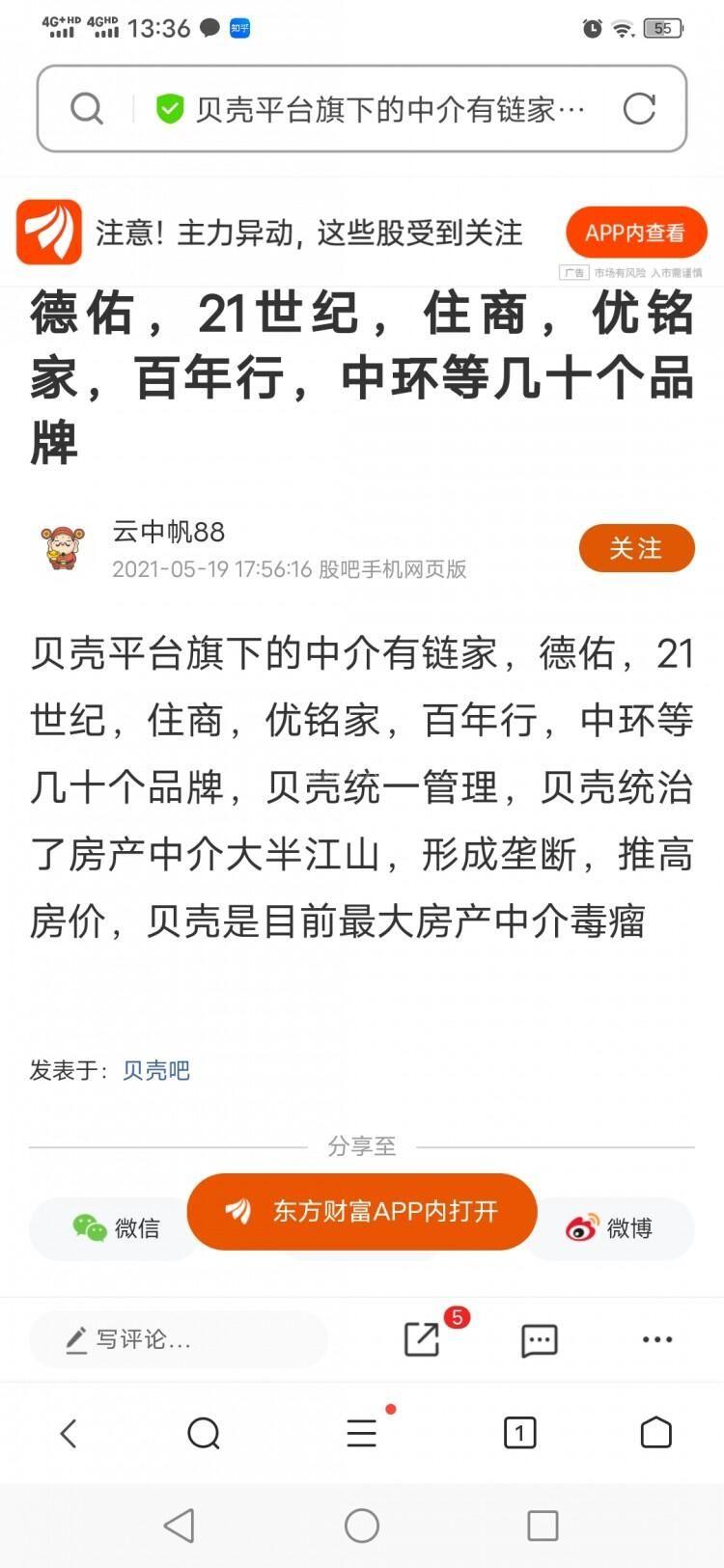Tap the APP内查看 button

[x=635, y=233]
